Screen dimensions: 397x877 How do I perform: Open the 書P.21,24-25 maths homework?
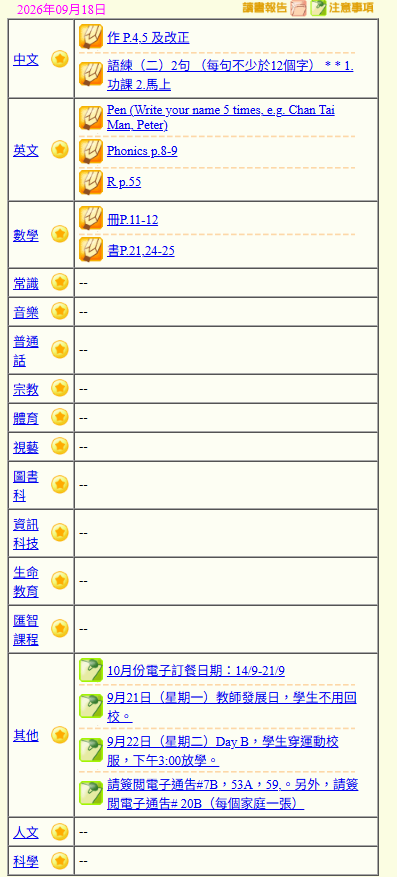[x=140, y=251]
